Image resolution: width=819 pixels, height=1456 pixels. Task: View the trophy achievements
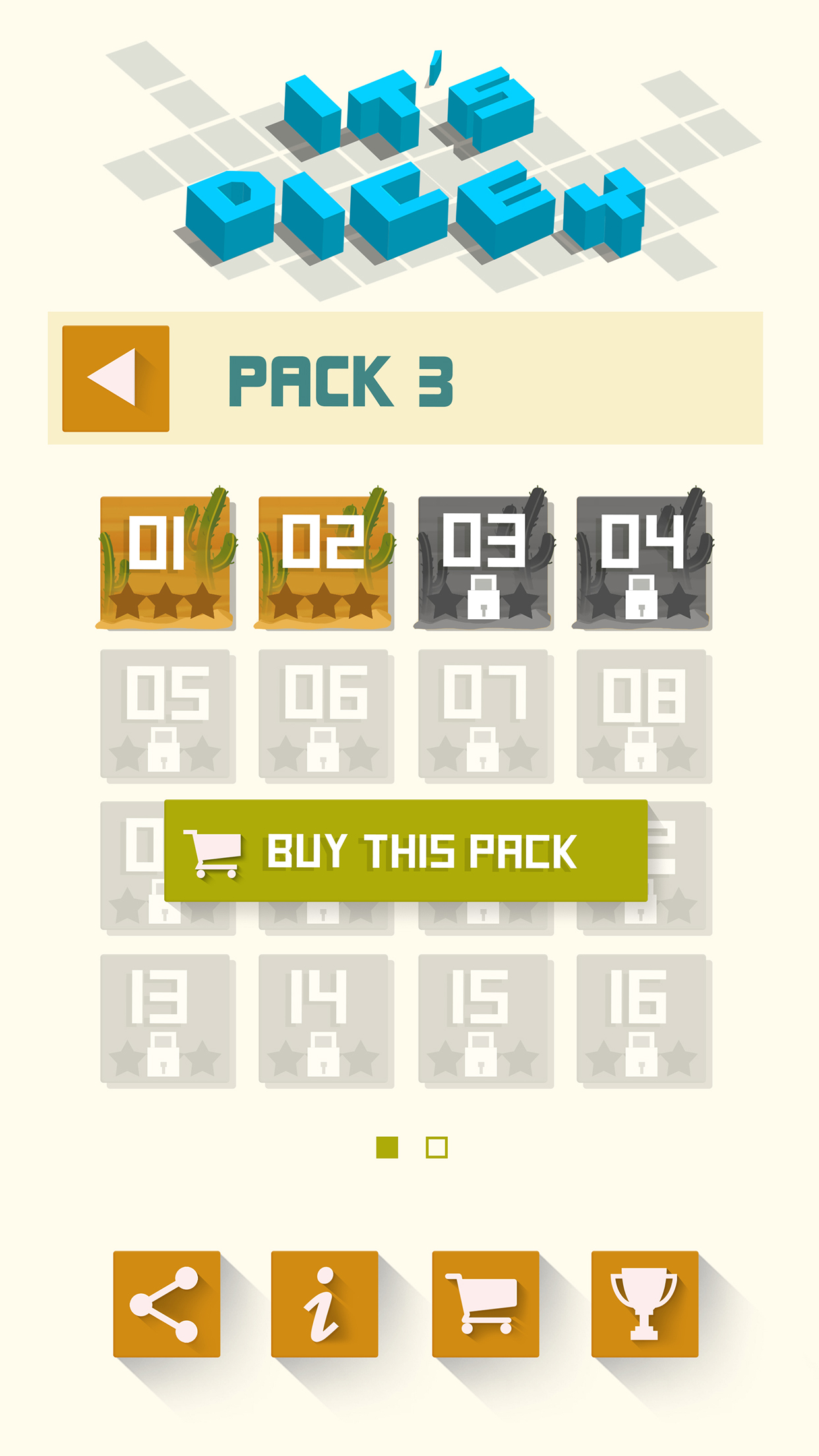[x=644, y=1304]
